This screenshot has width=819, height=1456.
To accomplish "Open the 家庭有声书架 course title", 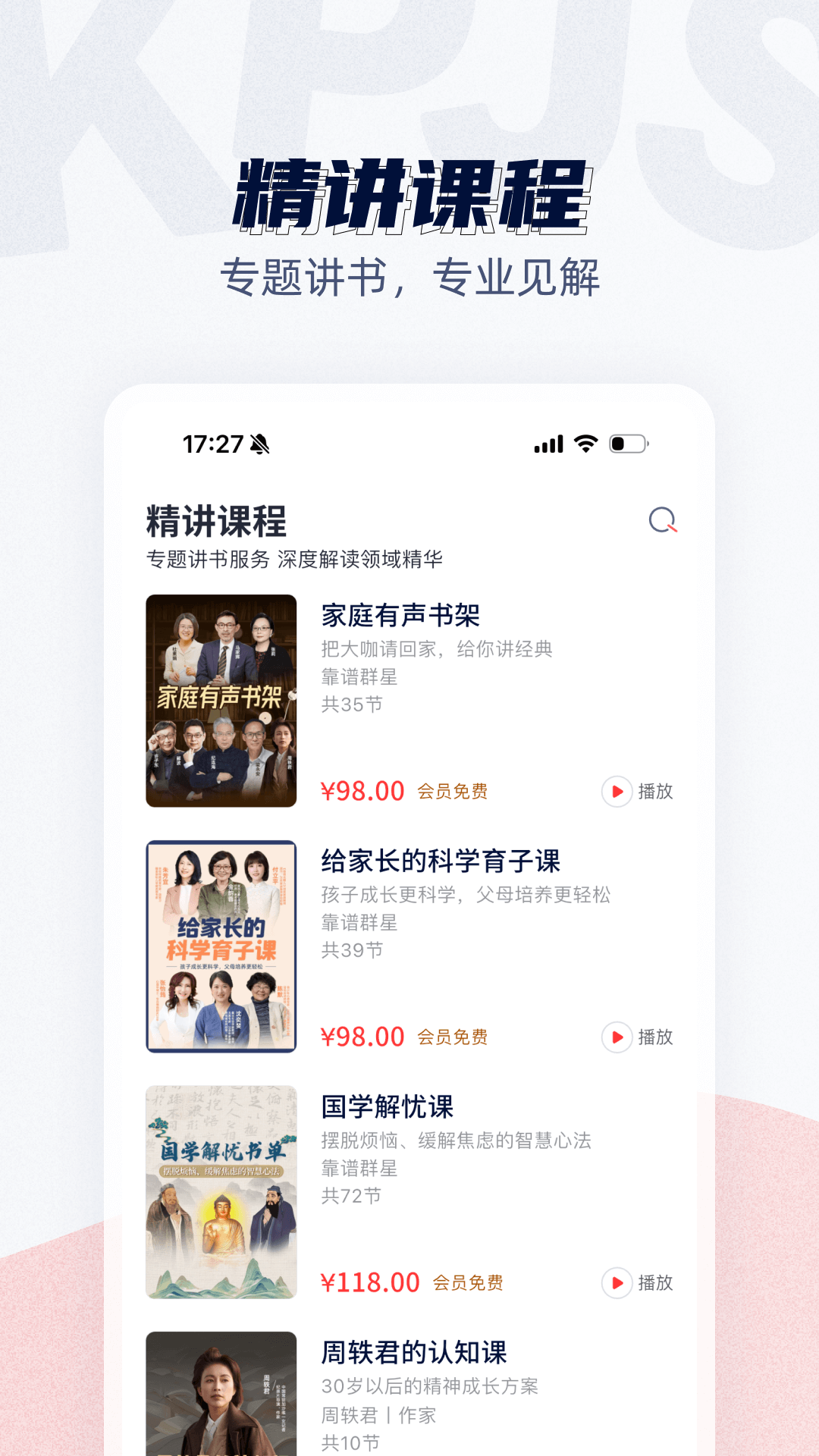I will coord(400,618).
